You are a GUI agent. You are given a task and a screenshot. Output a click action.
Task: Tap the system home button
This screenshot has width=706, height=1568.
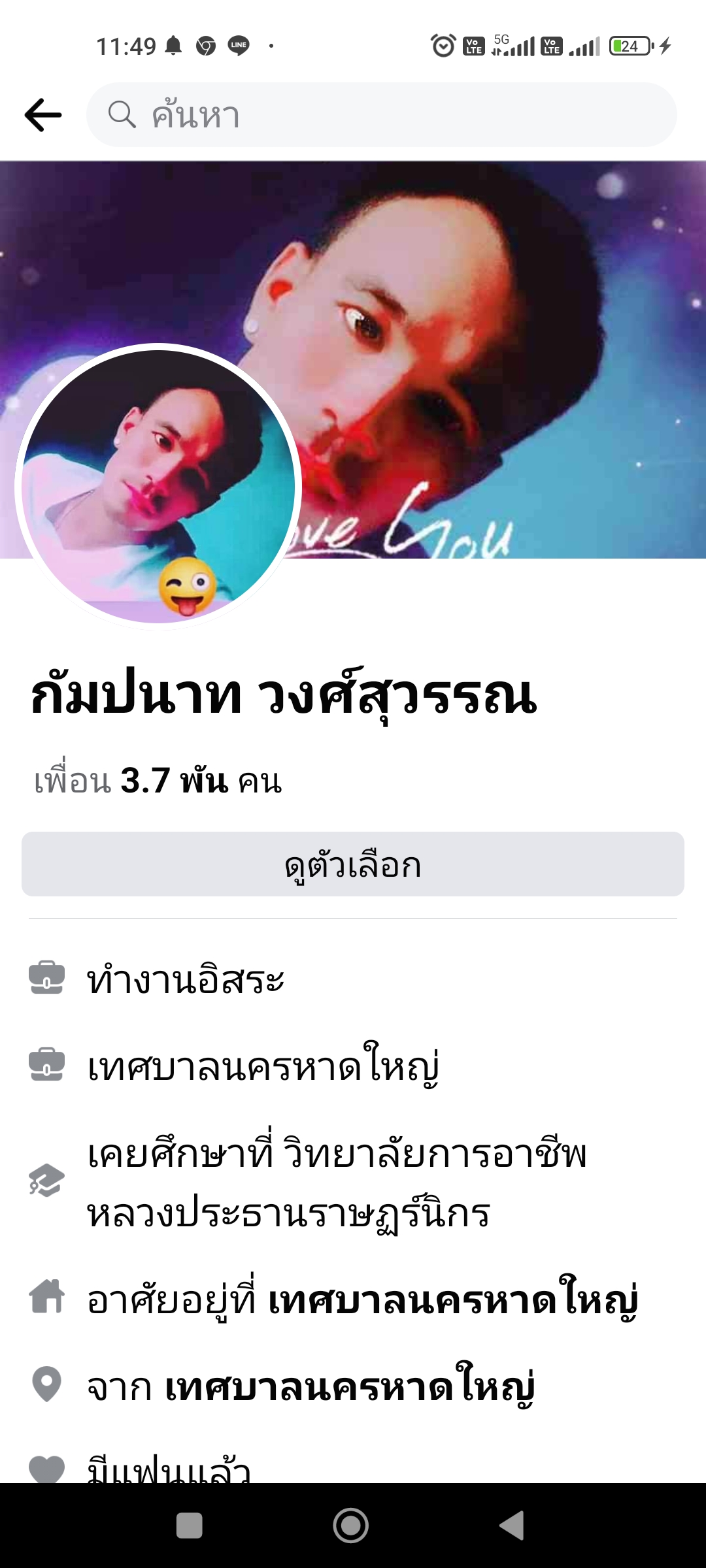point(351,1526)
